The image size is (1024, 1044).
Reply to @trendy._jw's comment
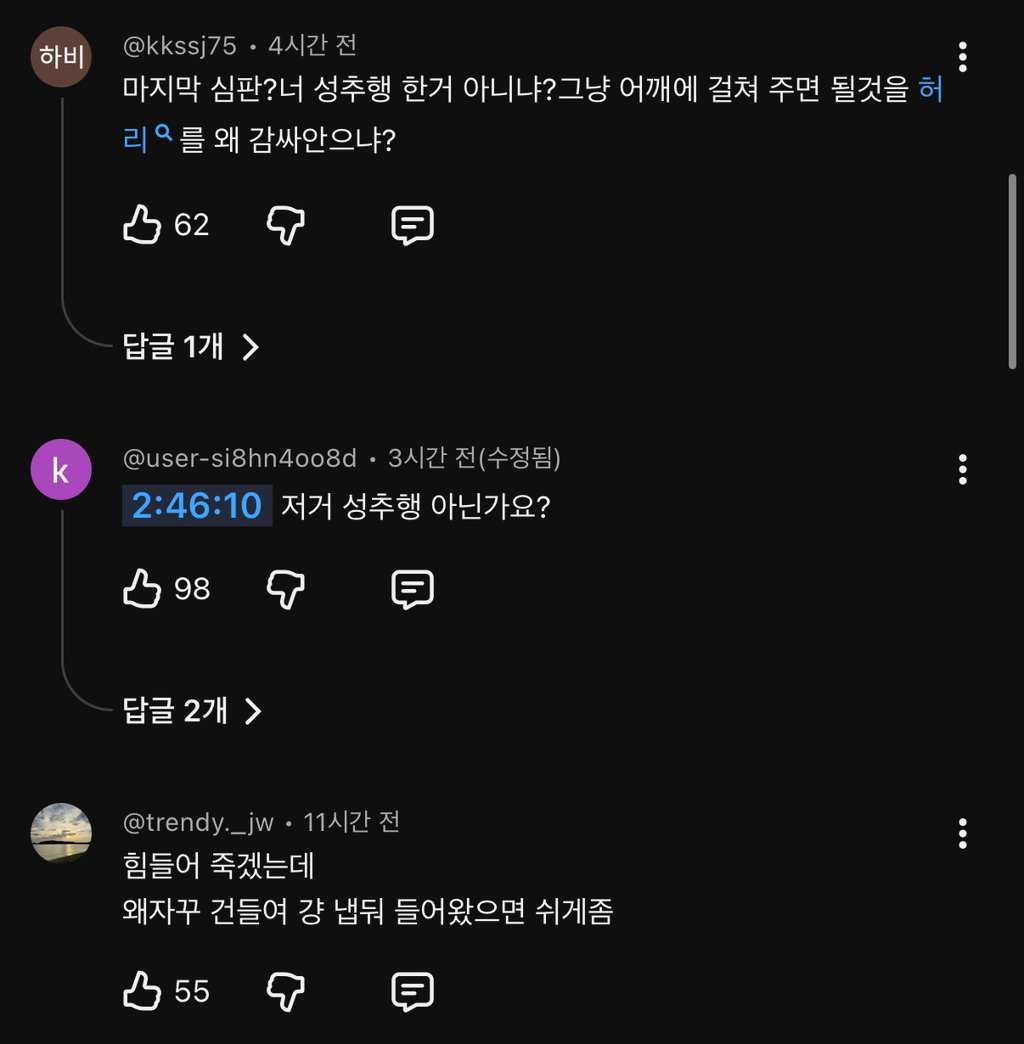pos(412,991)
